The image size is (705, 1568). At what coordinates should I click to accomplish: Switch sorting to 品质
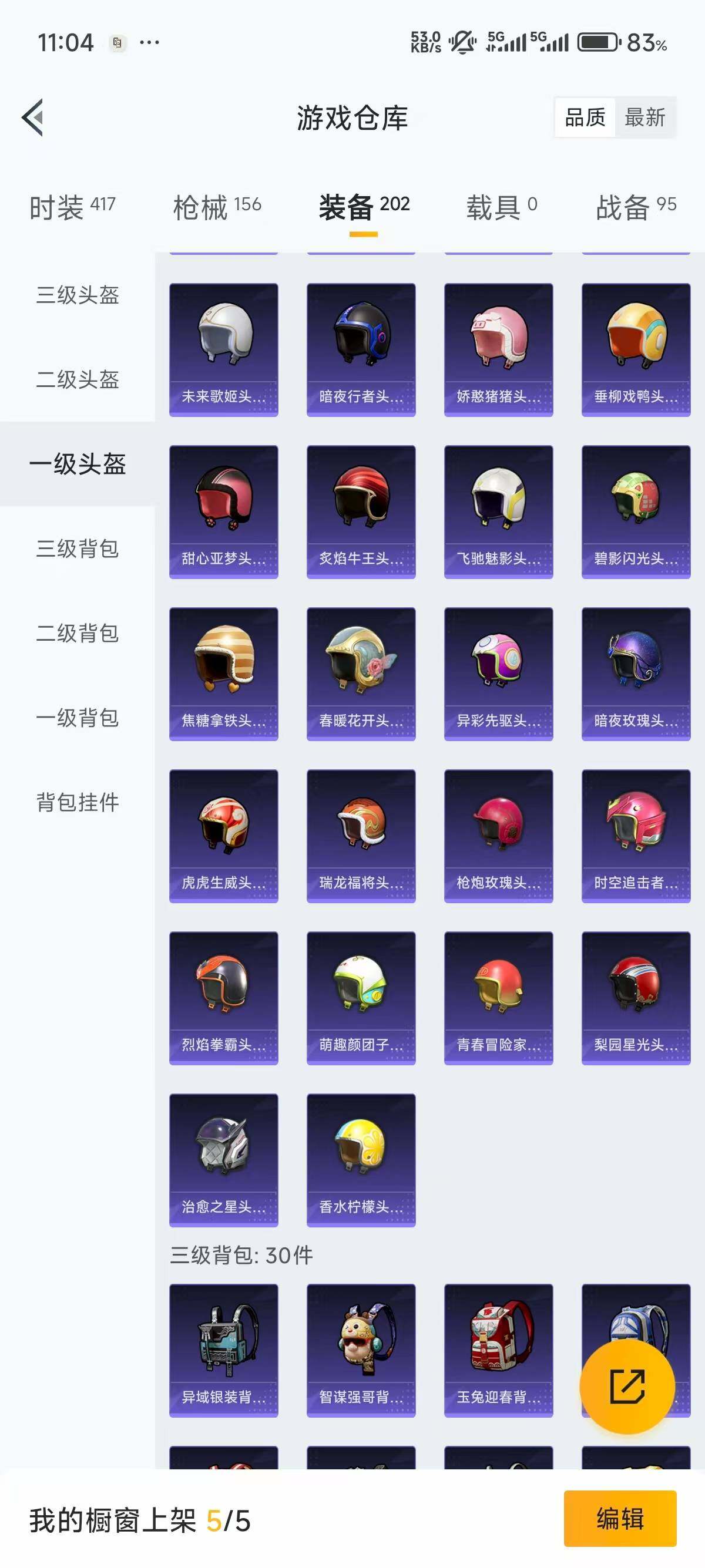[585, 117]
